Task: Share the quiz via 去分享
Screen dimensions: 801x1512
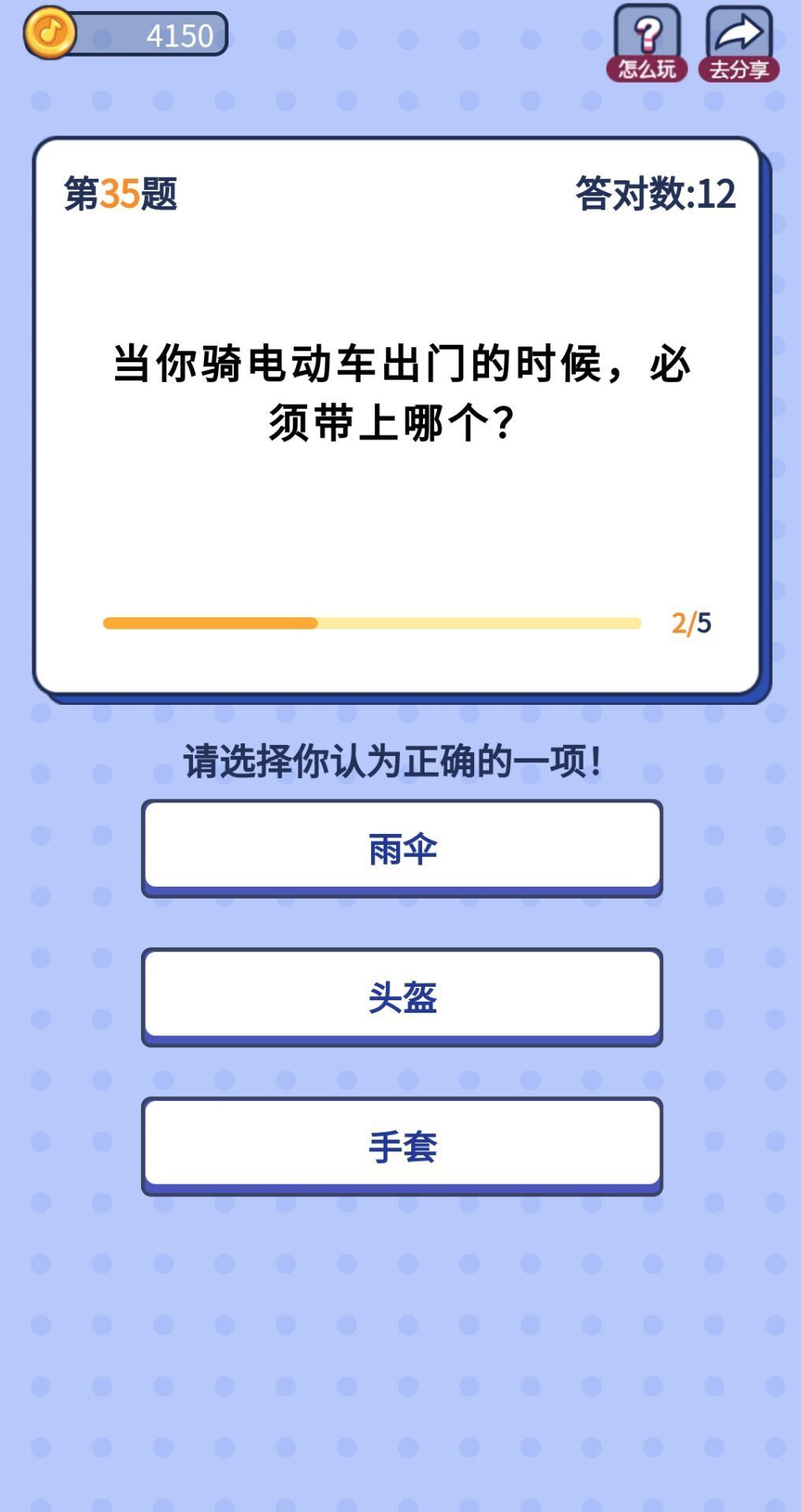Action: click(739, 44)
